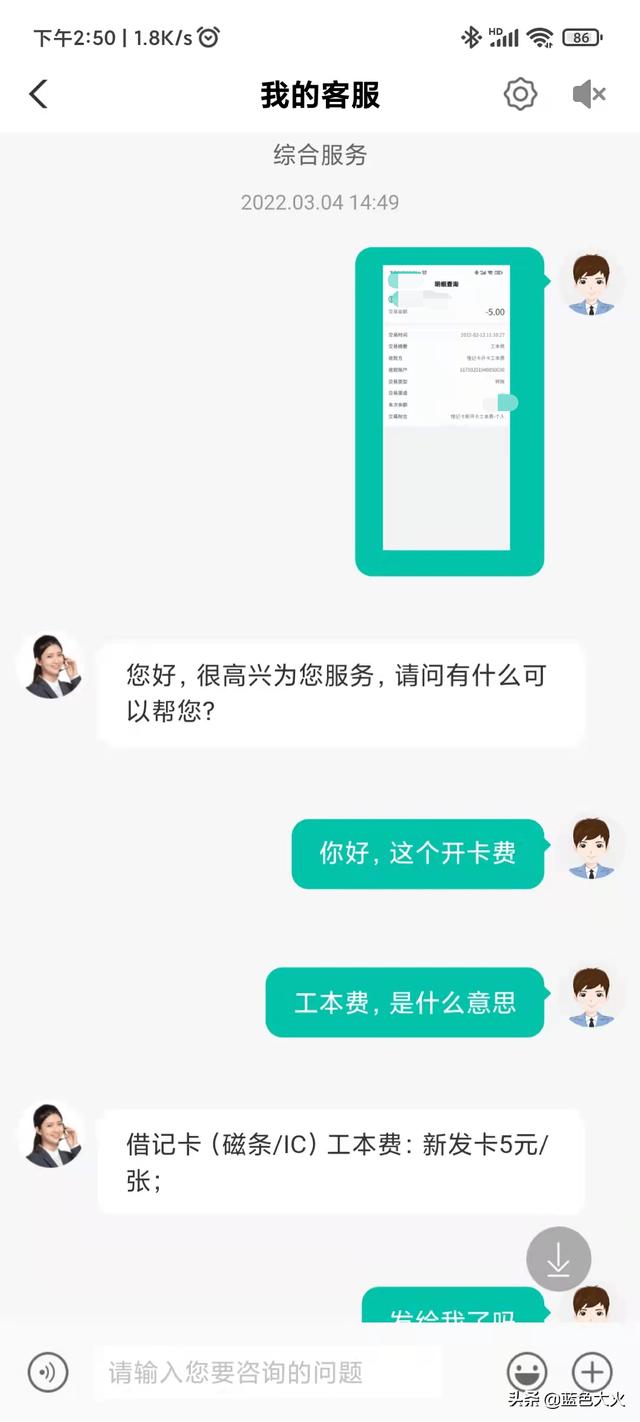This screenshot has height=1422, width=640.
Task: Focus the question input field
Action: click(x=268, y=1372)
